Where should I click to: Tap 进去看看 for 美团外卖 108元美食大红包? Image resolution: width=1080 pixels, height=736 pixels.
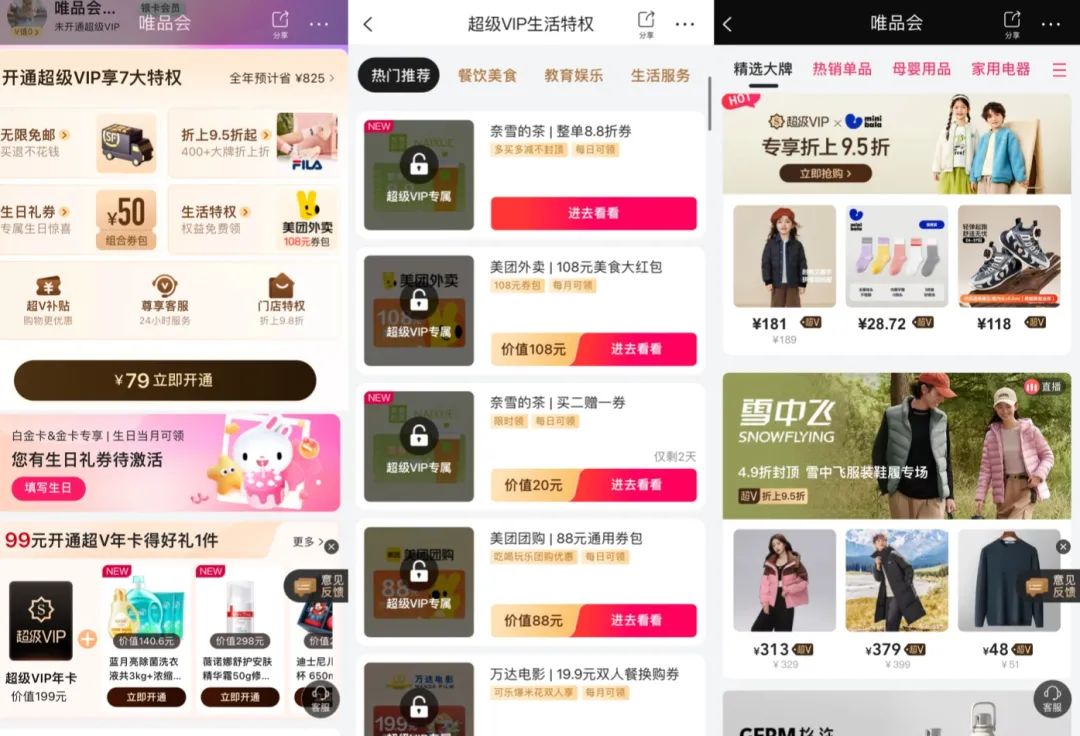coord(635,349)
